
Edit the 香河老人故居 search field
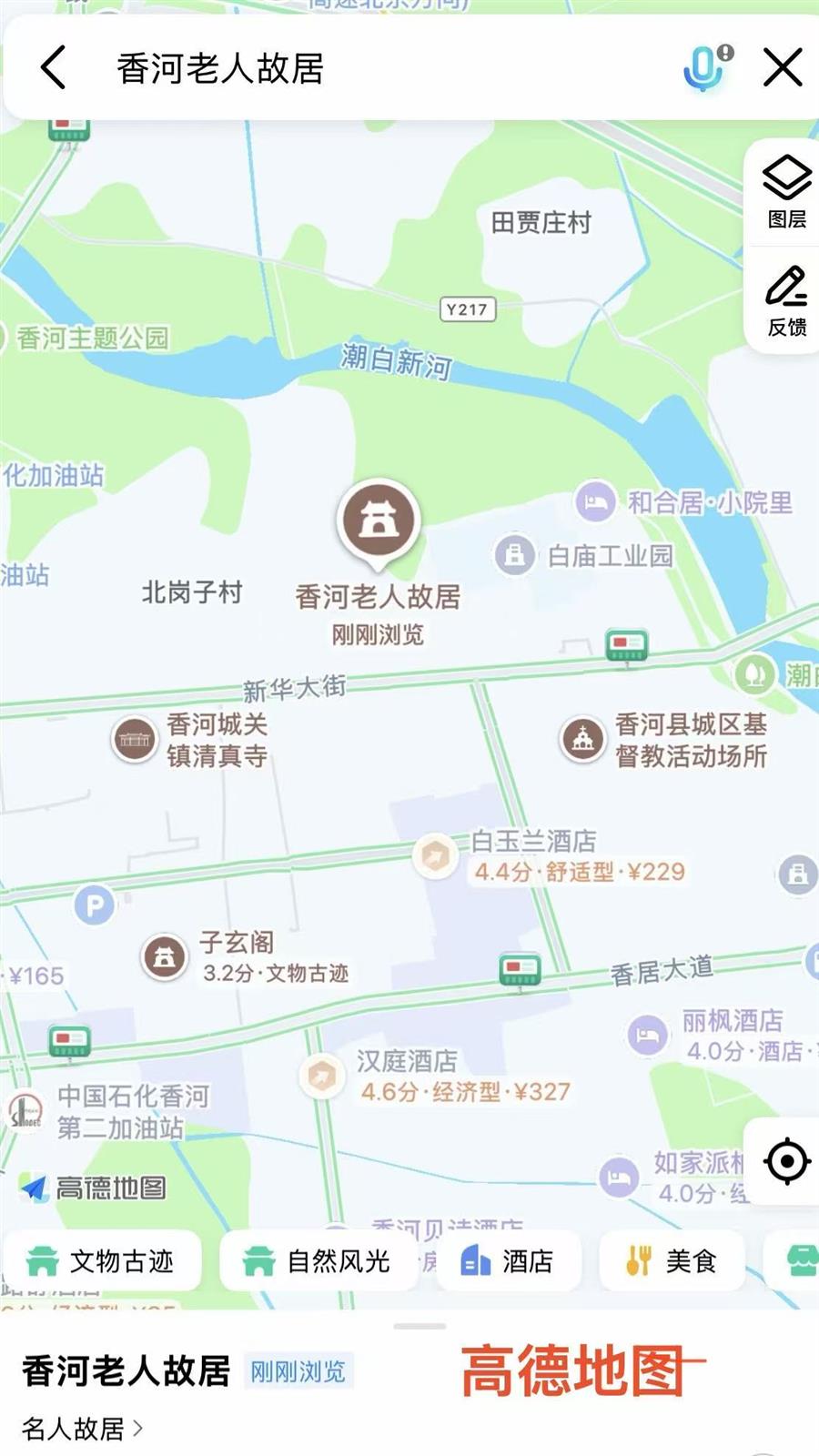(x=364, y=68)
